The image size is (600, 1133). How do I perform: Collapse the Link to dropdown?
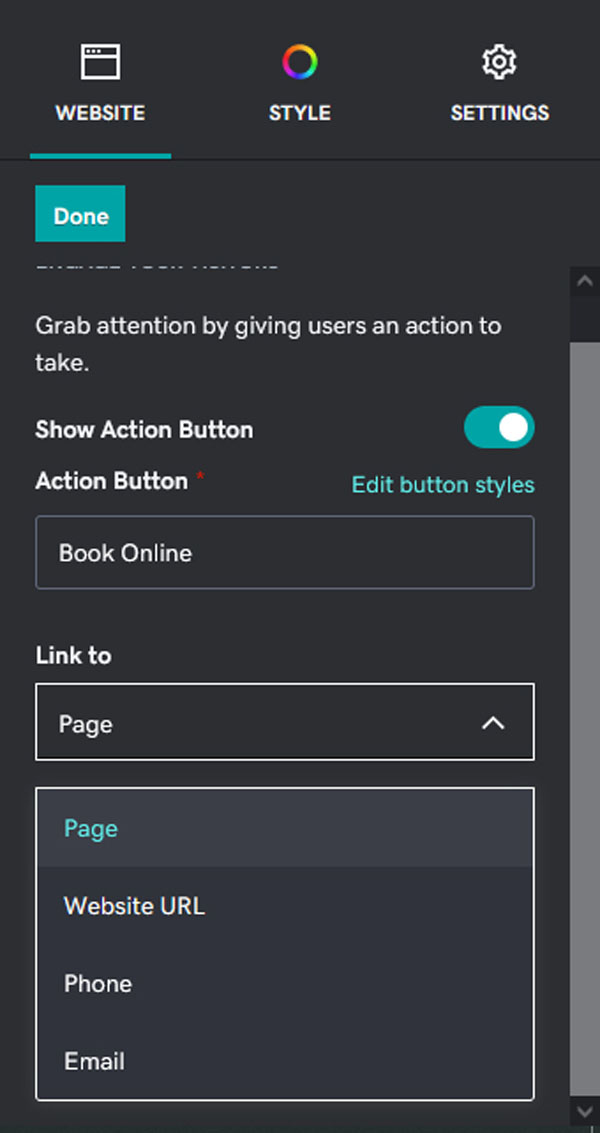tap(285, 722)
